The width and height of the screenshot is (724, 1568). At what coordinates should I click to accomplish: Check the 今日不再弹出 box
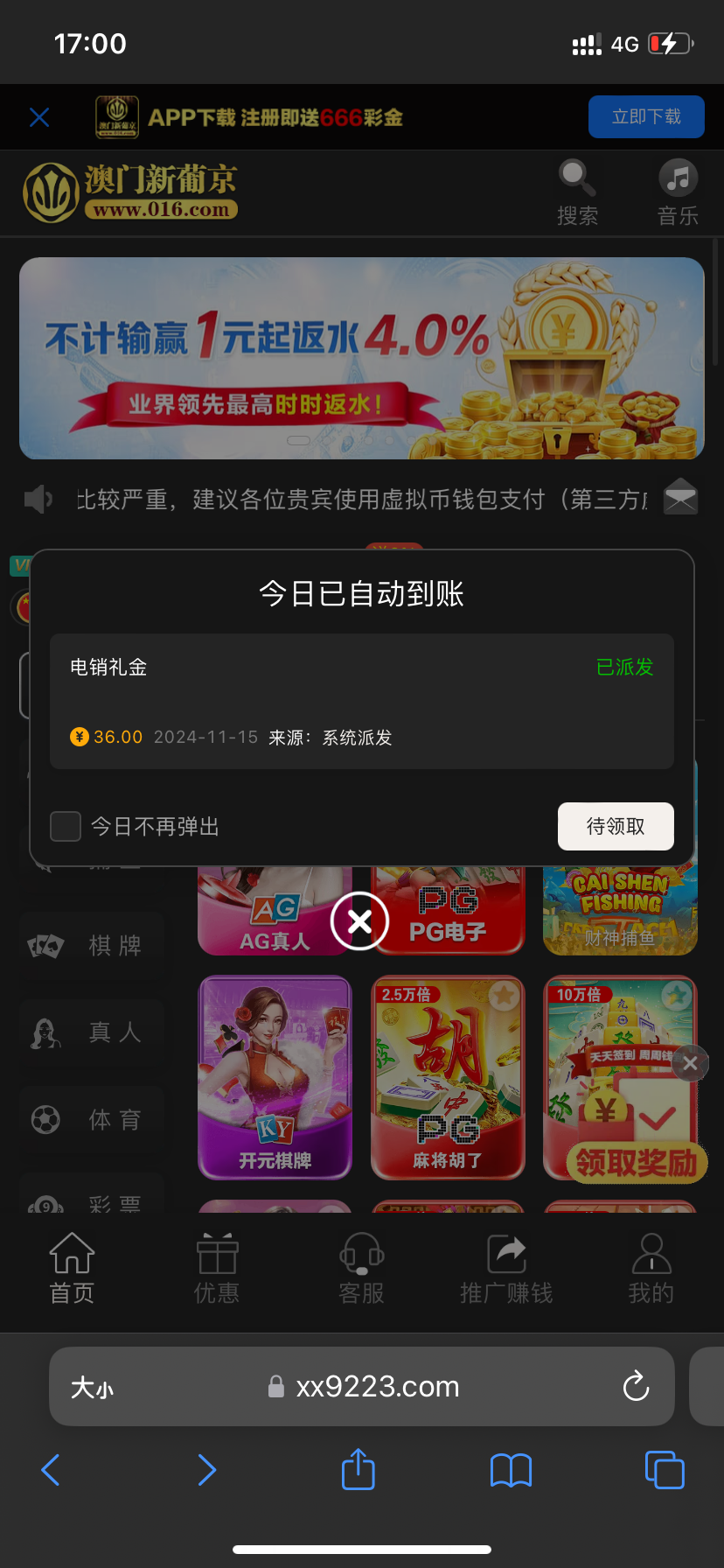click(x=66, y=826)
